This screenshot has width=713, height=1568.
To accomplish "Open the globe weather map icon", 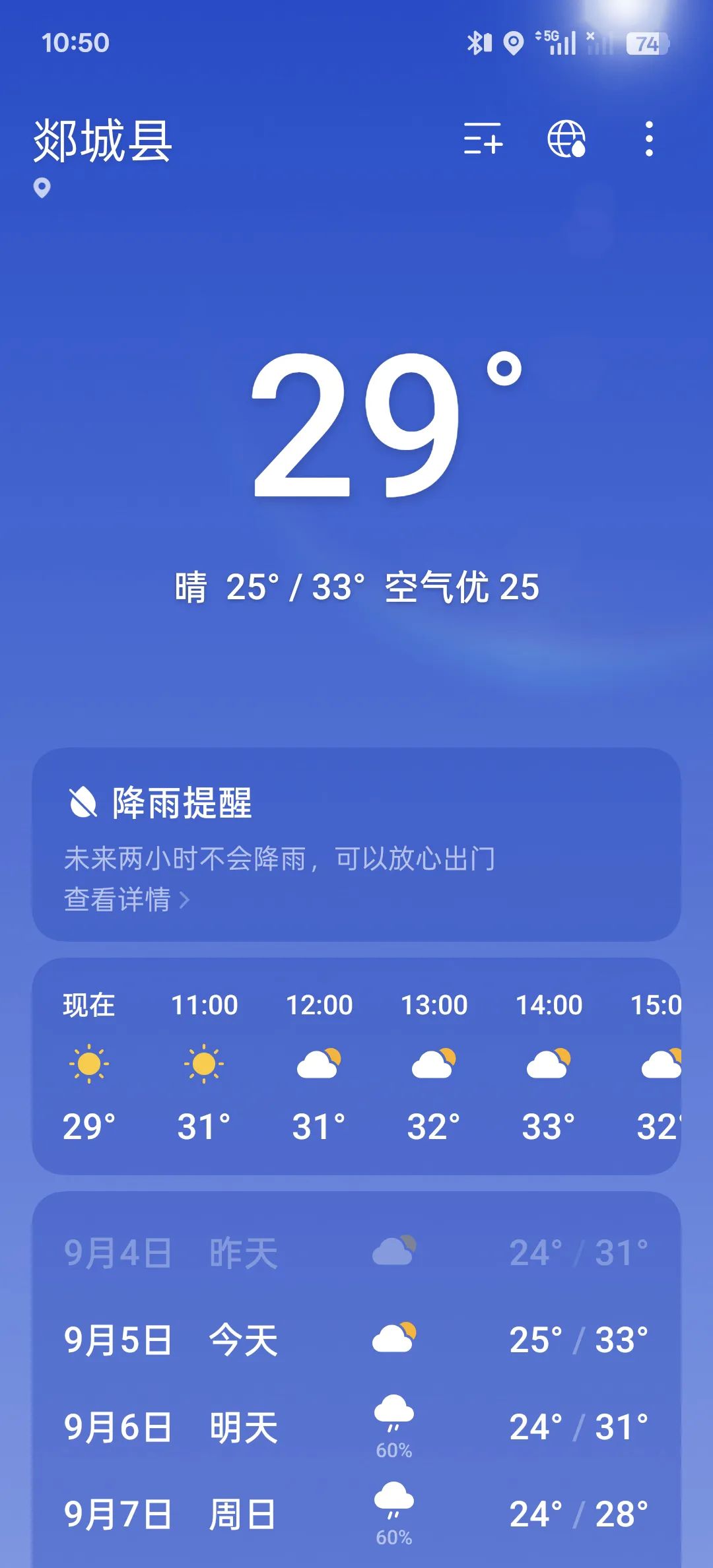I will [566, 139].
